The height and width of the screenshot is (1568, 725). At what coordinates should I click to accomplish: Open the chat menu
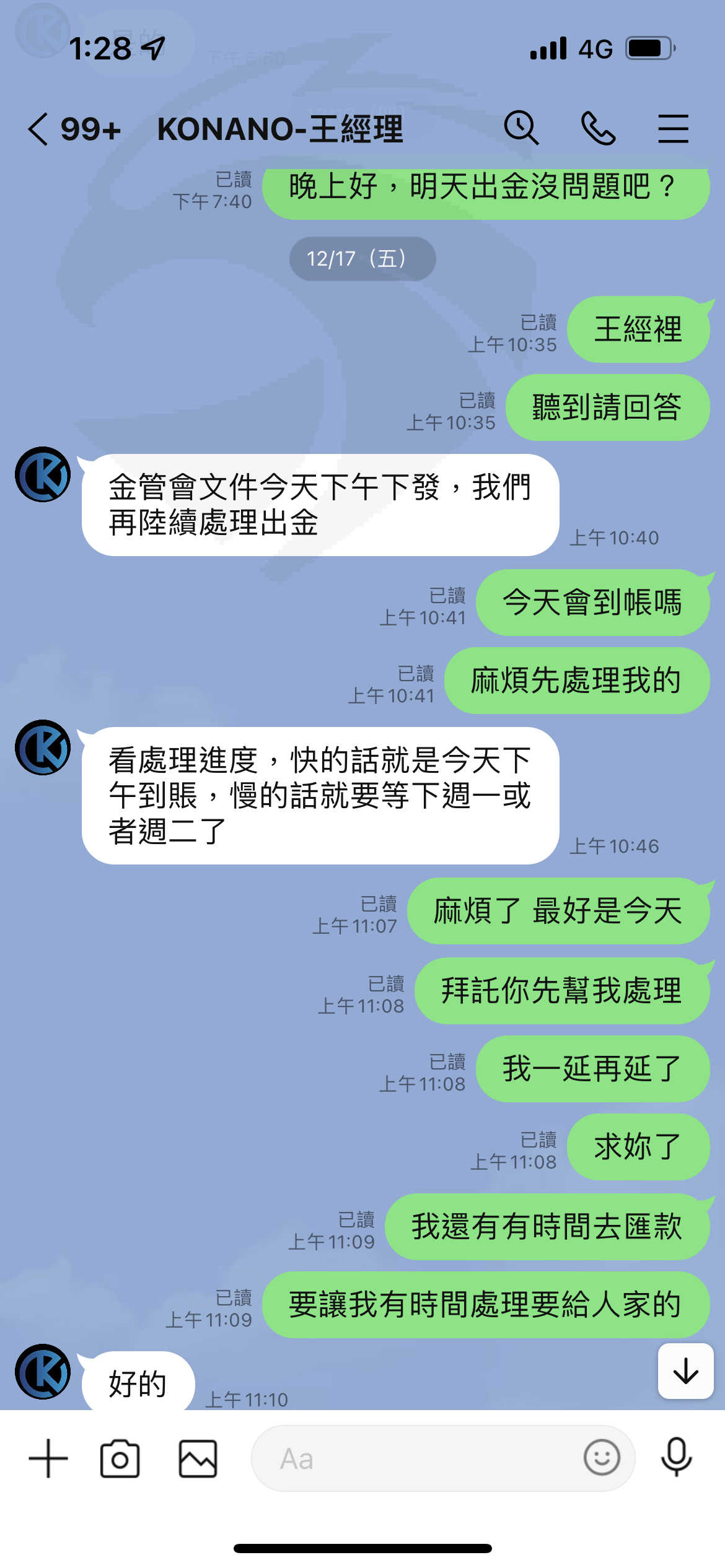673,128
